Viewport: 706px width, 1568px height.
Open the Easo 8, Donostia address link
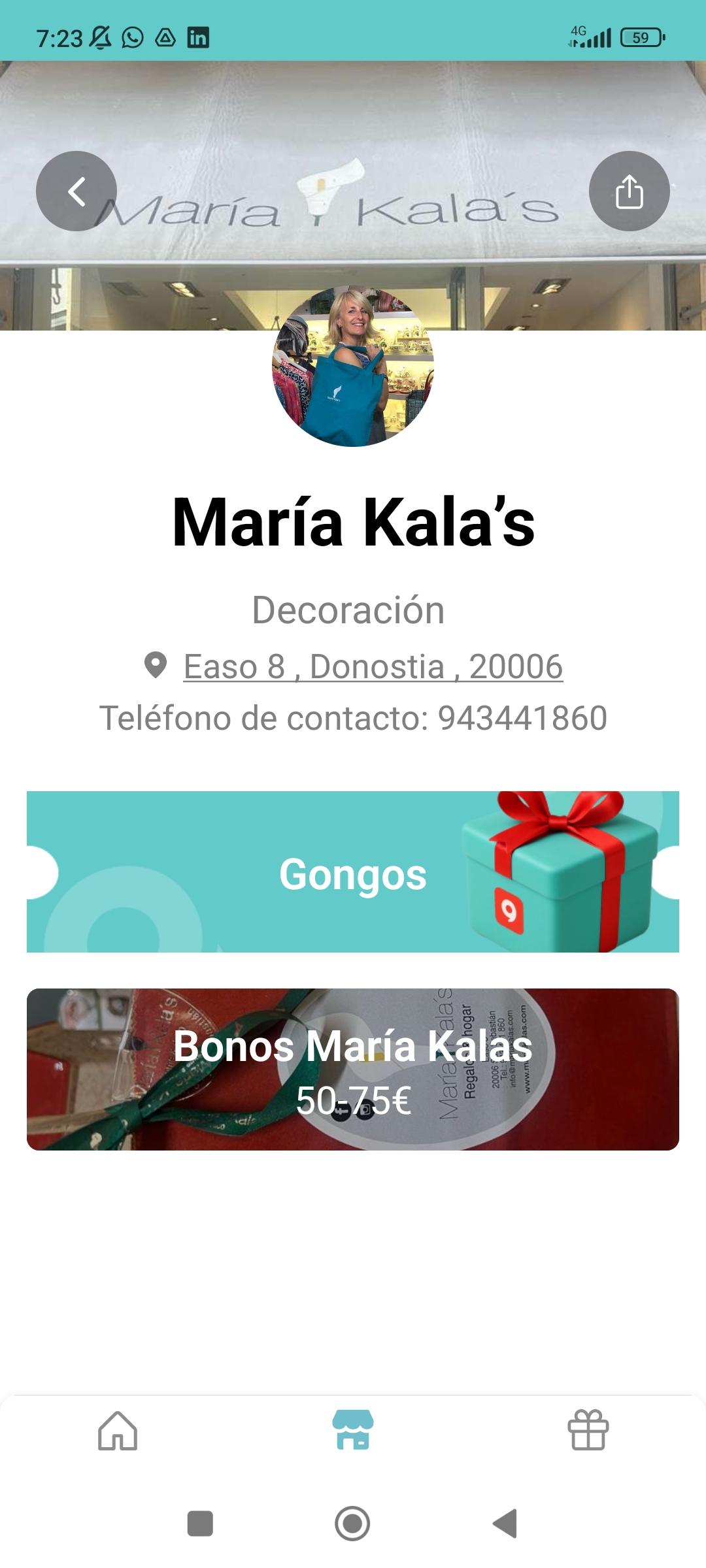373,667
